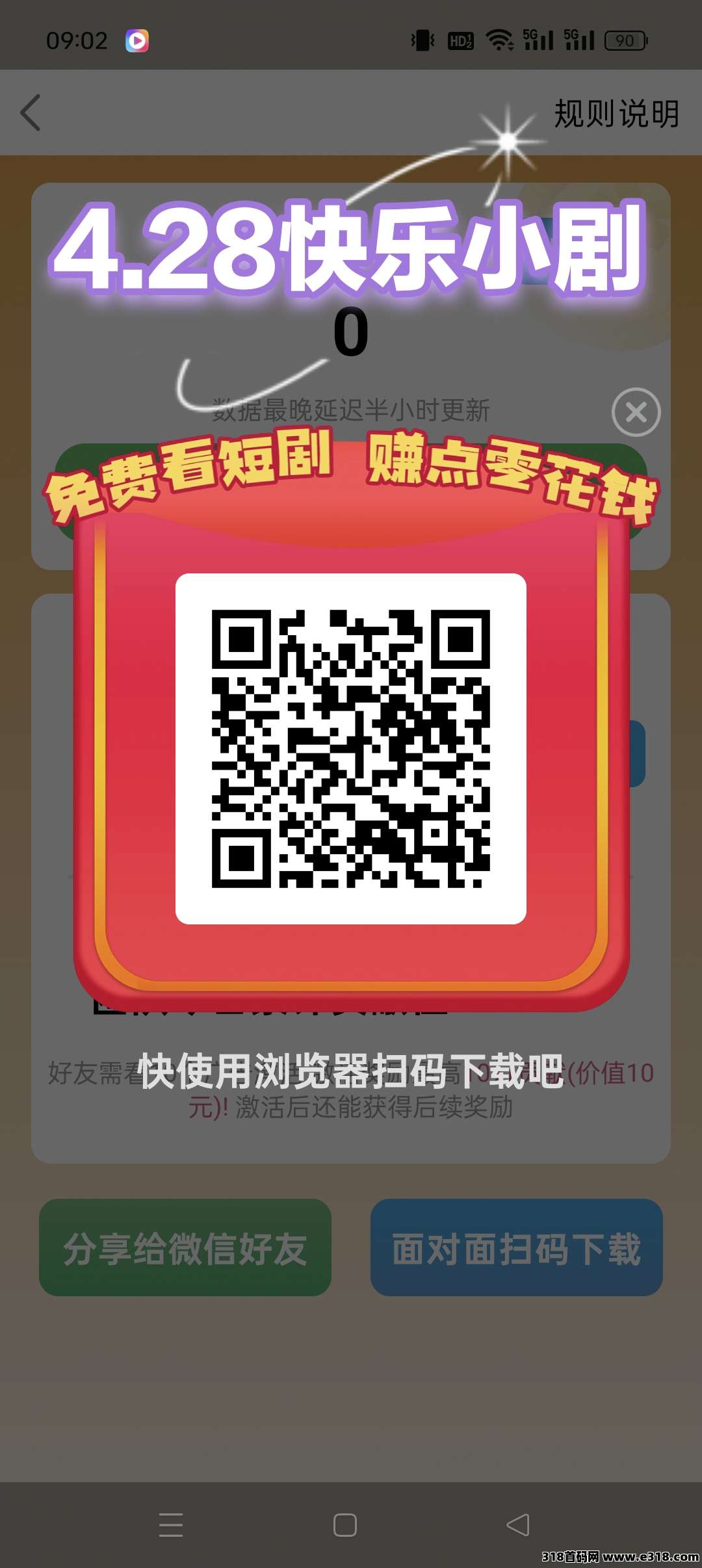The image size is (702, 1568).
Task: Go back using the top-left arrow
Action: click(31, 113)
